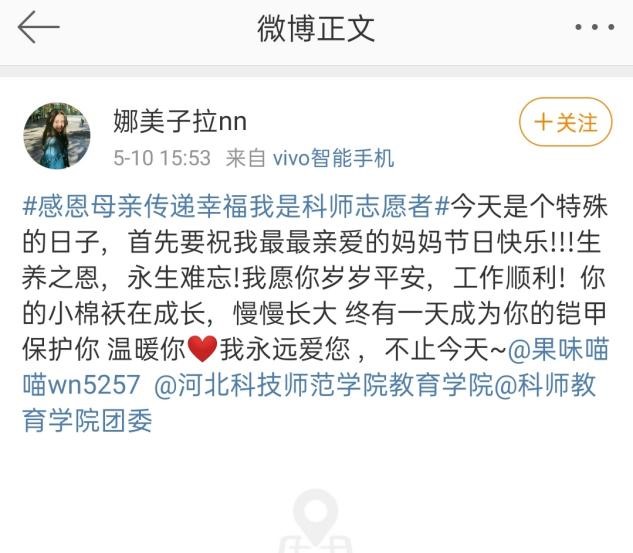Follow user 娜美子拉nn with 关注 button
Image resolution: width=633 pixels, height=553 pixels.
[565, 122]
